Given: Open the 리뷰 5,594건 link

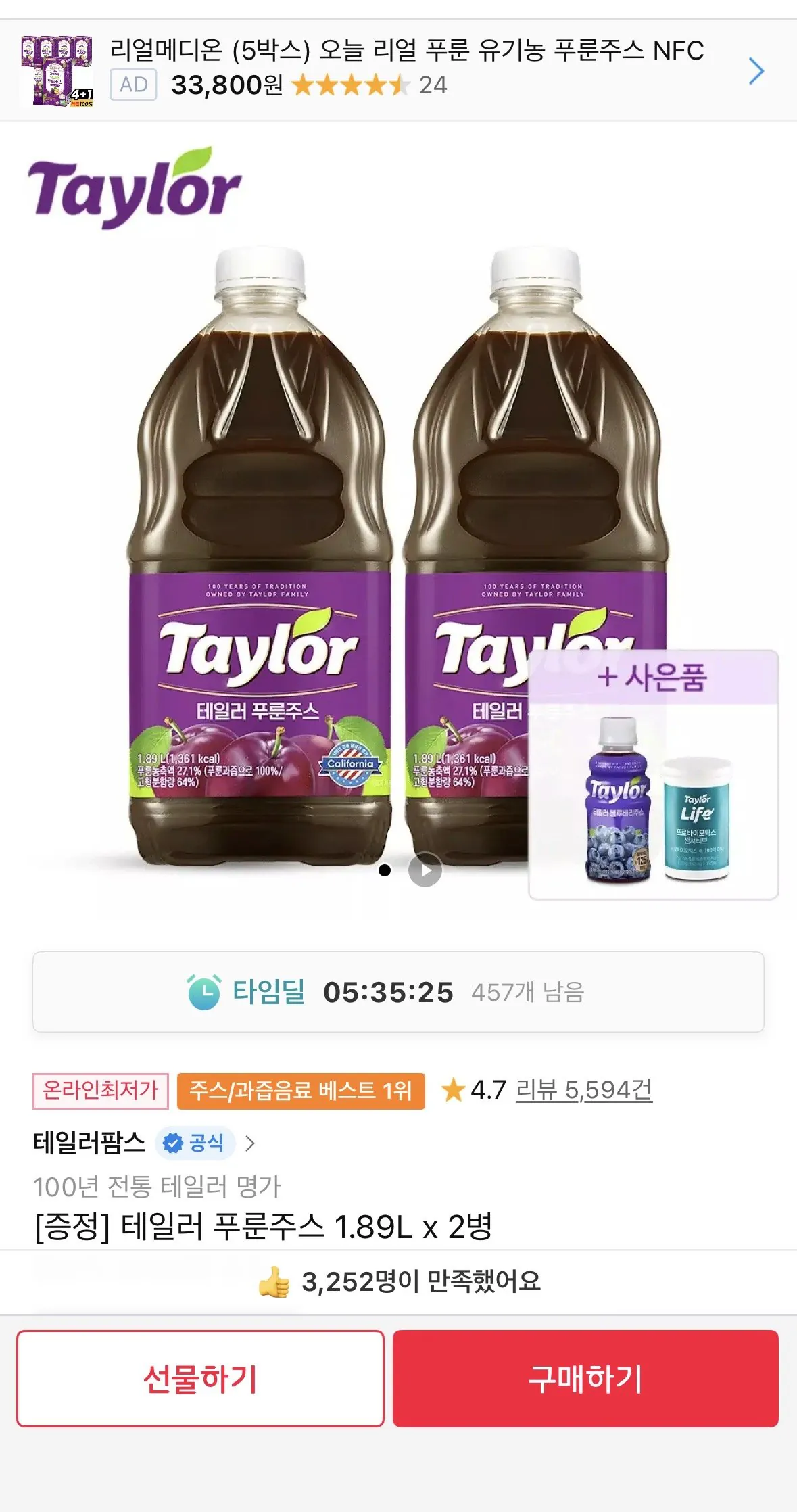Looking at the screenshot, I should click(x=583, y=1089).
